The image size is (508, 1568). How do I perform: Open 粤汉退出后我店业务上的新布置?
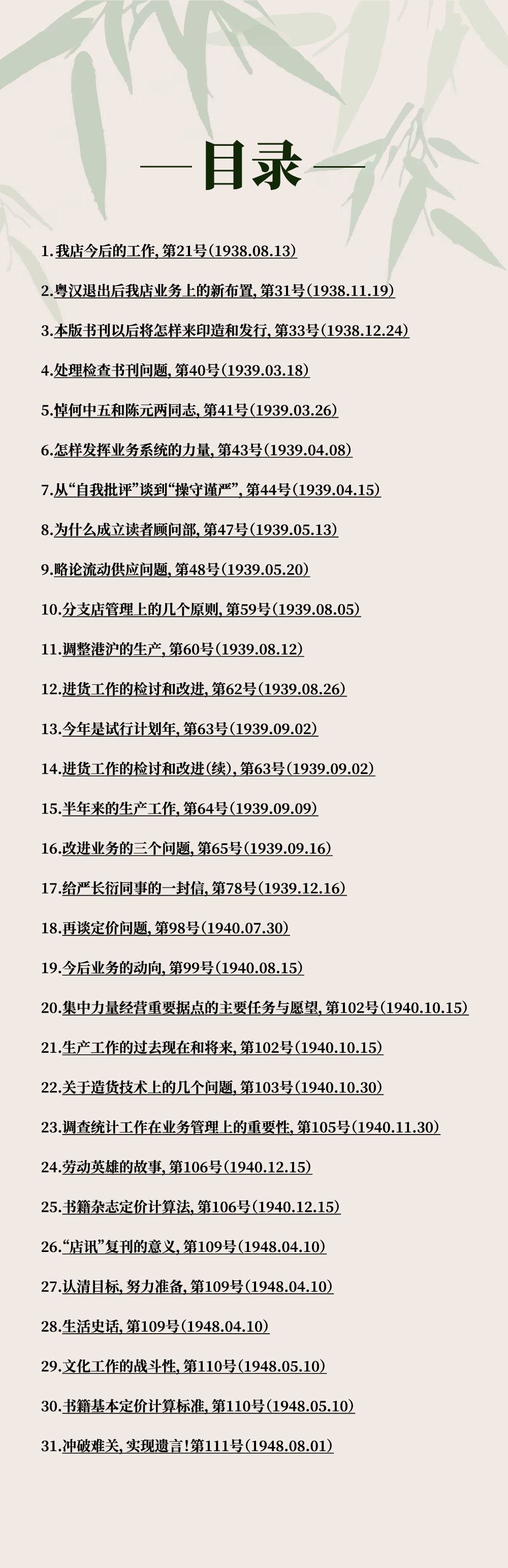[225, 291]
